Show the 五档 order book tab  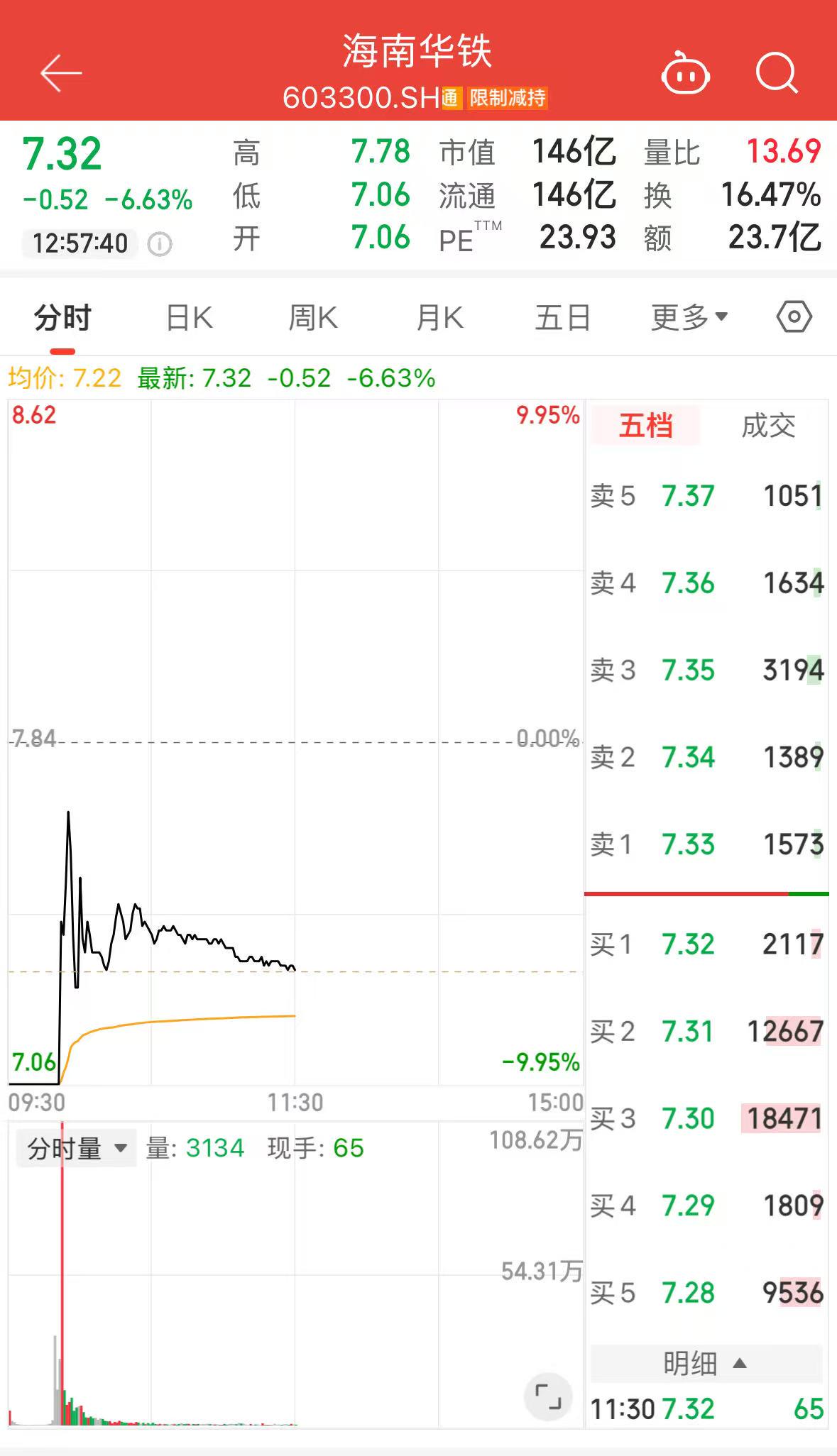click(645, 426)
